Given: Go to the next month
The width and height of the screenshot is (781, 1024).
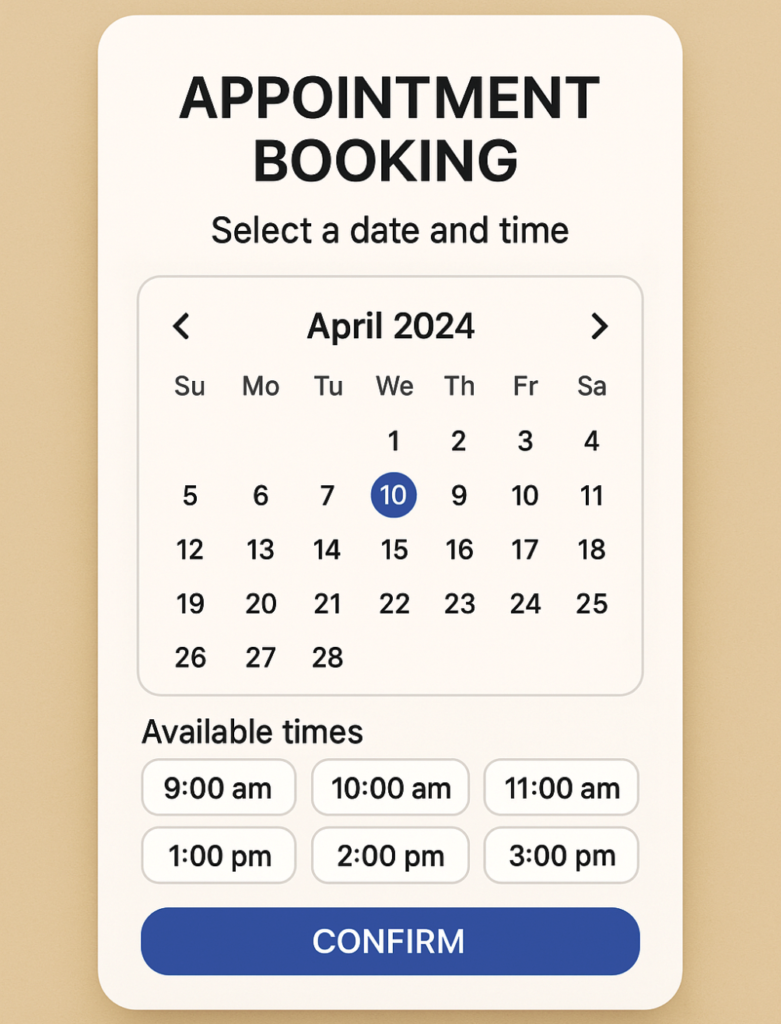Looking at the screenshot, I should click(599, 326).
